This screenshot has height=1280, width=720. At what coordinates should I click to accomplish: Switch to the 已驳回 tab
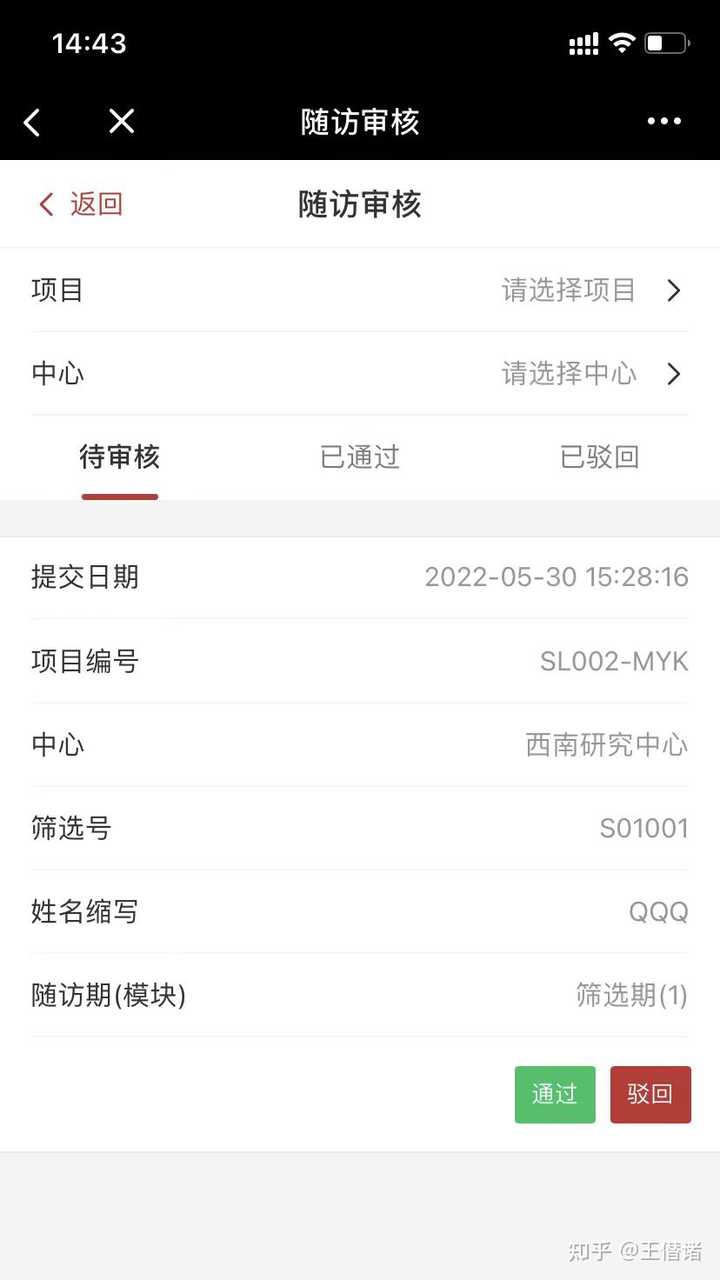tap(599, 458)
